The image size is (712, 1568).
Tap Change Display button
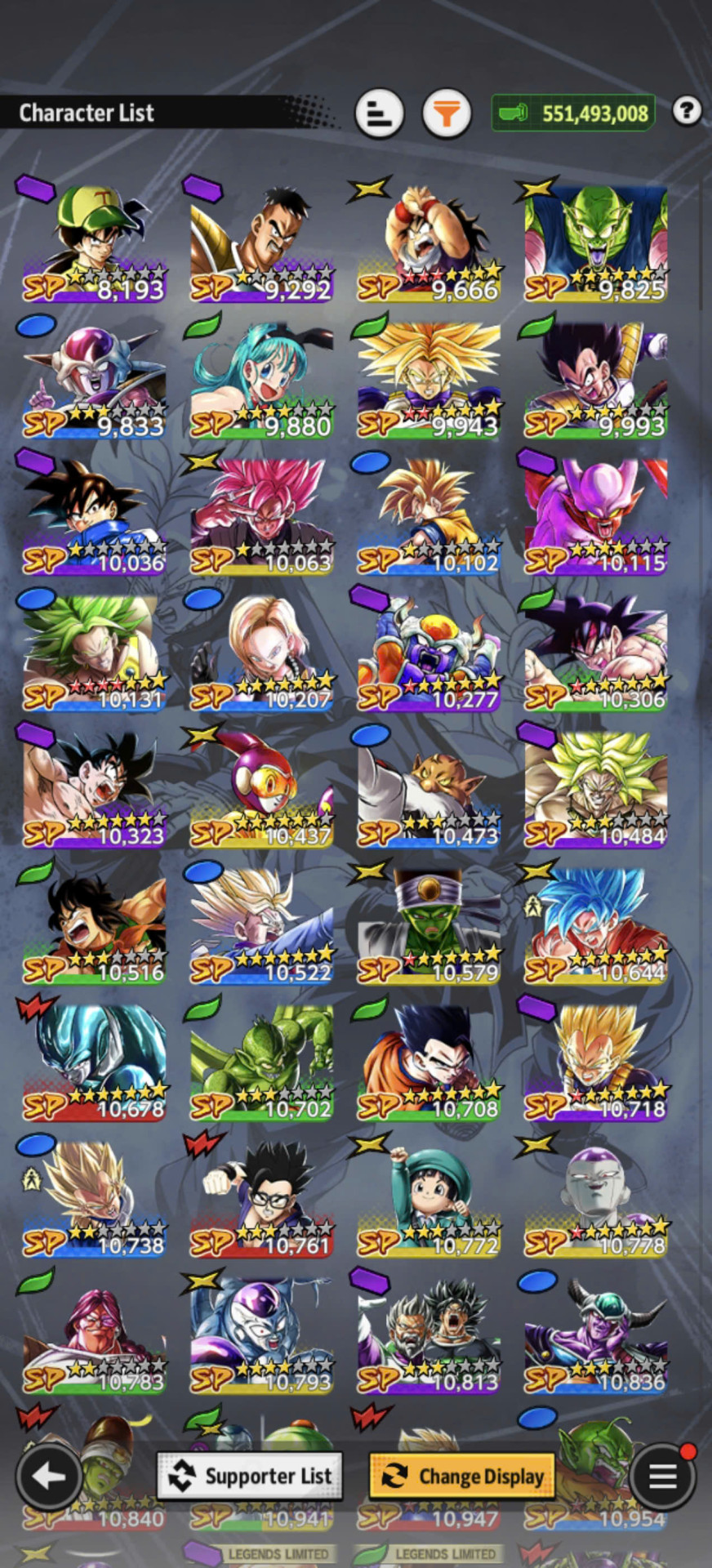462,1476
